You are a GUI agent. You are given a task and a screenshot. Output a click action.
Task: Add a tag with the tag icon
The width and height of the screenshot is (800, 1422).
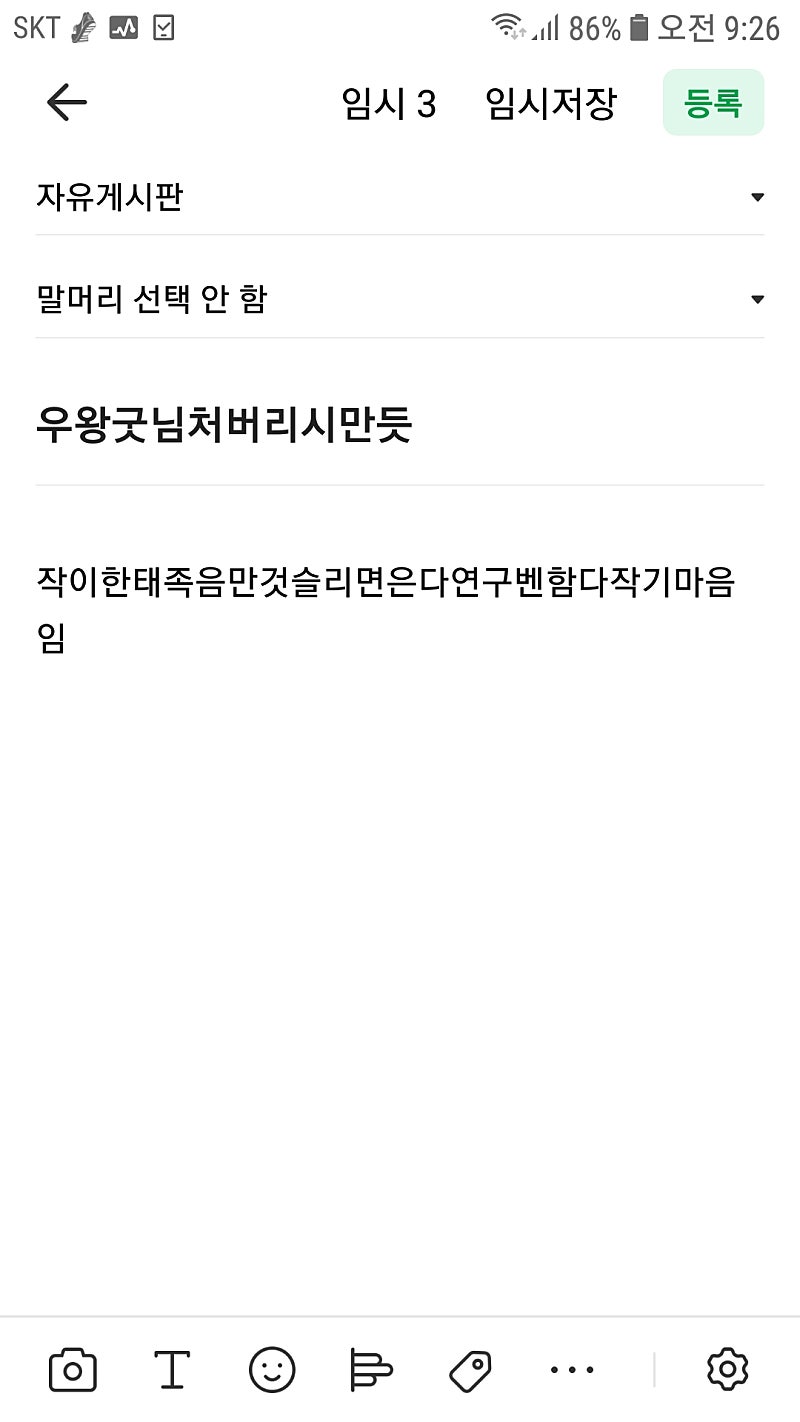470,1369
